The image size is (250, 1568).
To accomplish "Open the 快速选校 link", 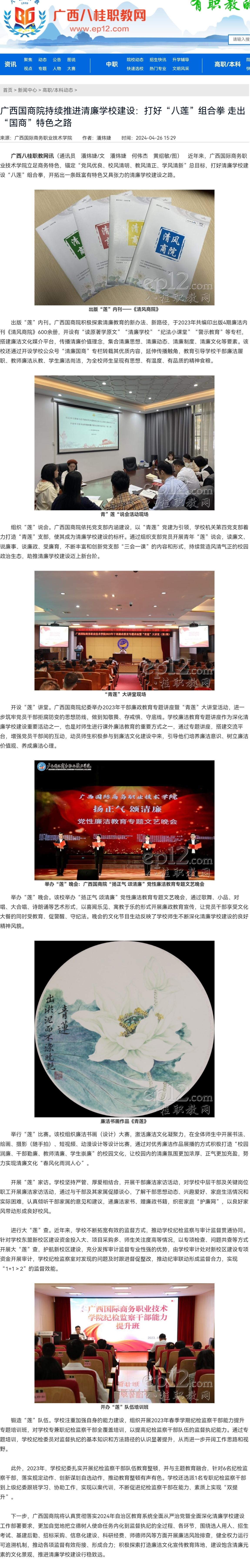I will pyautogui.click(x=135, y=69).
